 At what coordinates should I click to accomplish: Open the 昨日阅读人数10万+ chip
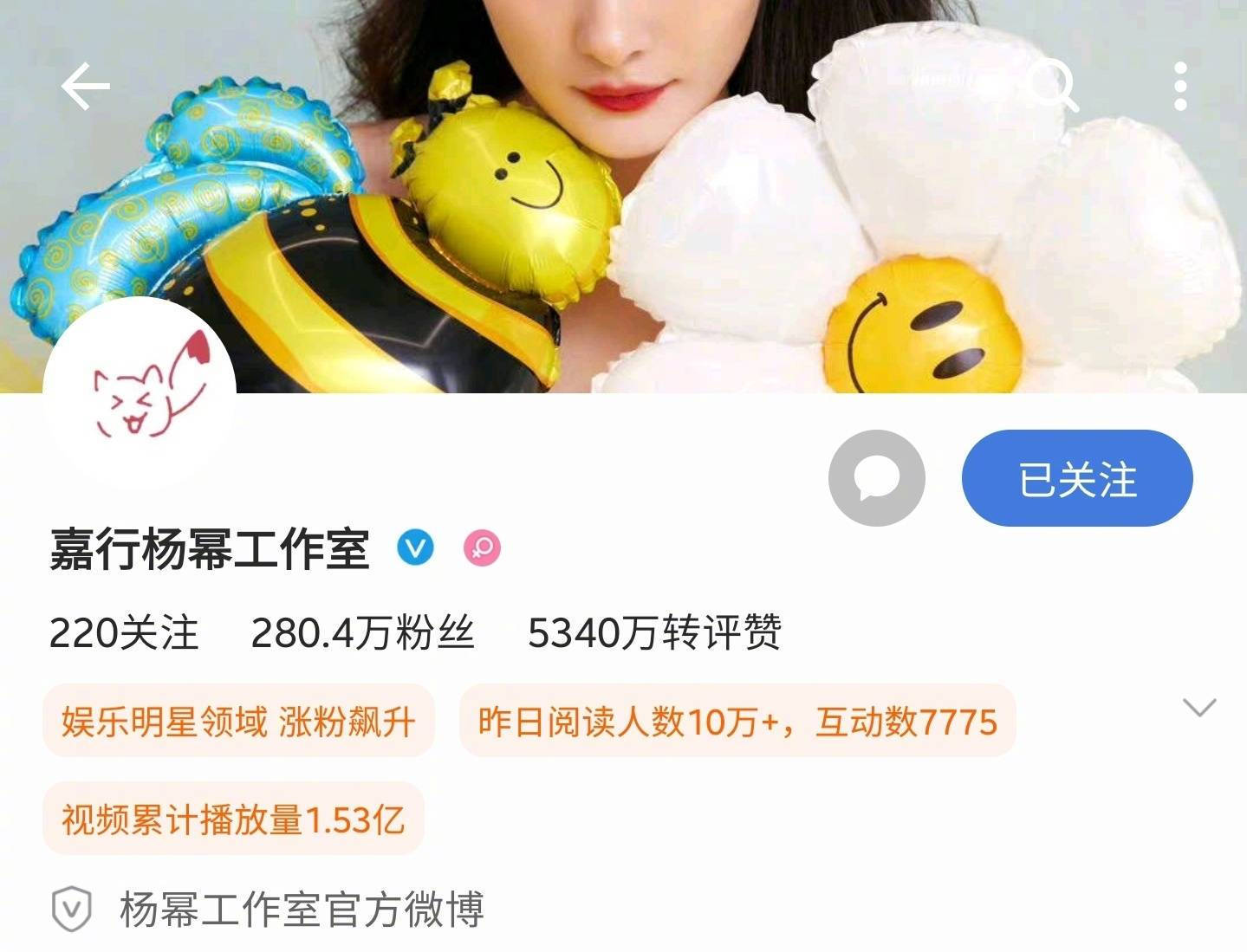click(737, 721)
